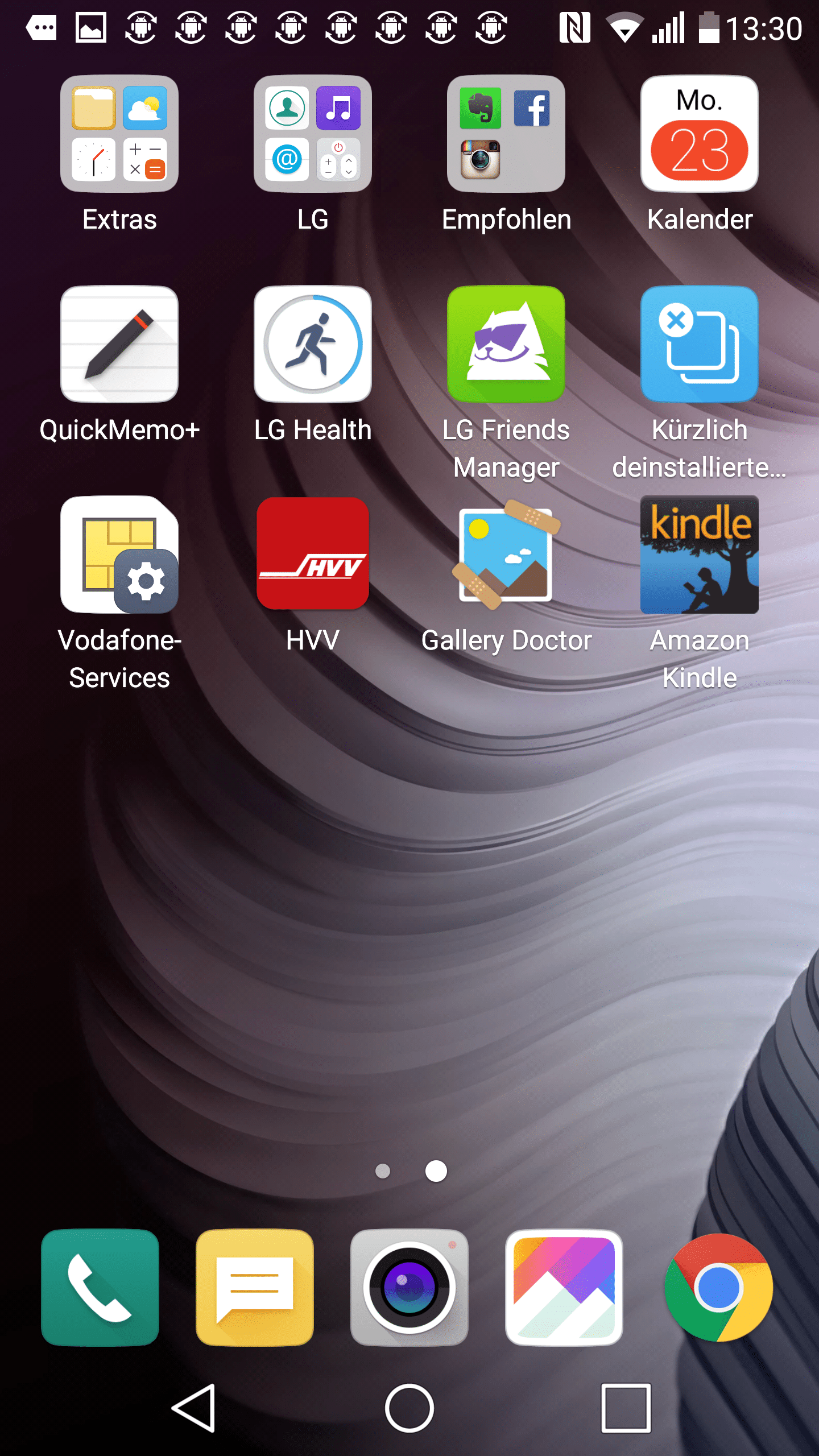
Task: Open Vodafone-Services
Action: [119, 555]
